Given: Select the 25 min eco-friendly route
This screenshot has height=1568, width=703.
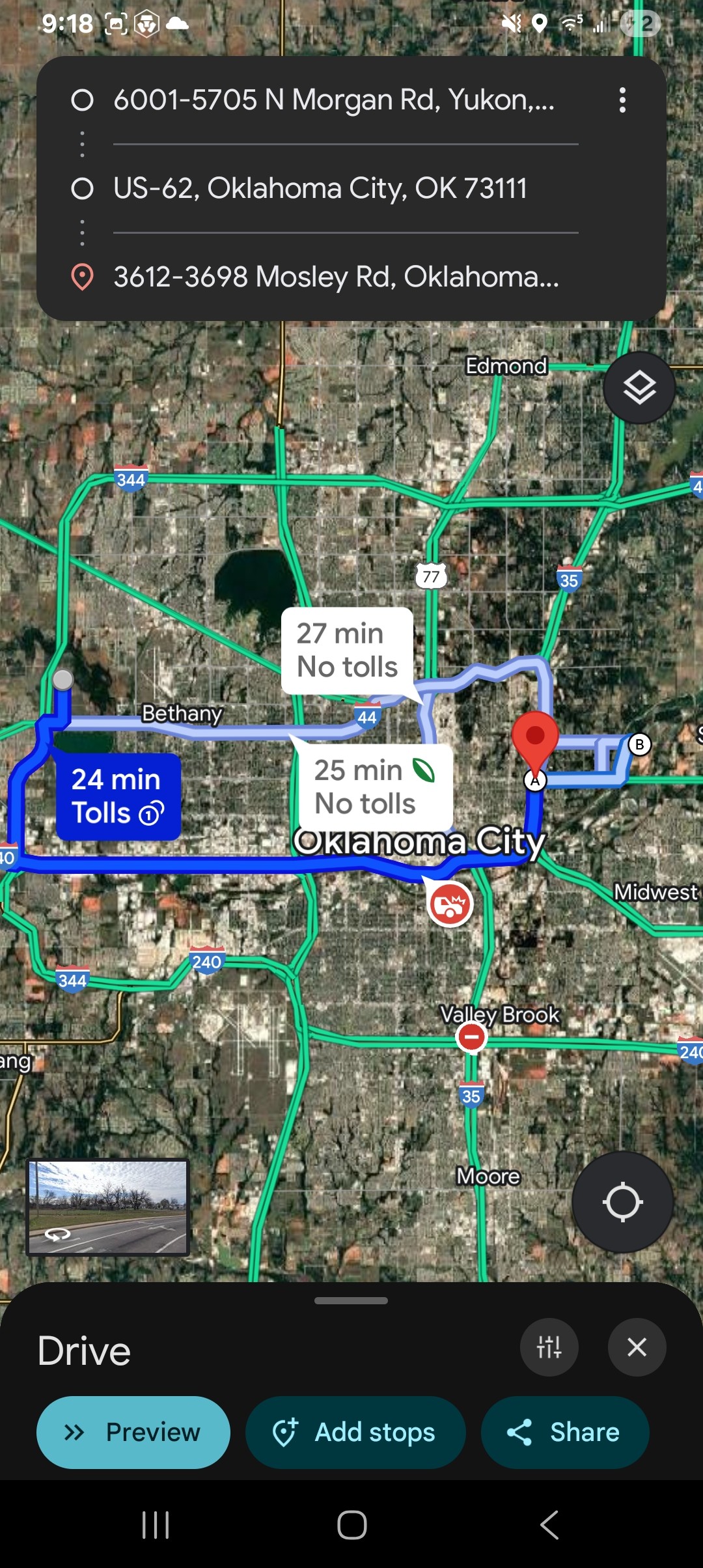Looking at the screenshot, I should coord(374,787).
